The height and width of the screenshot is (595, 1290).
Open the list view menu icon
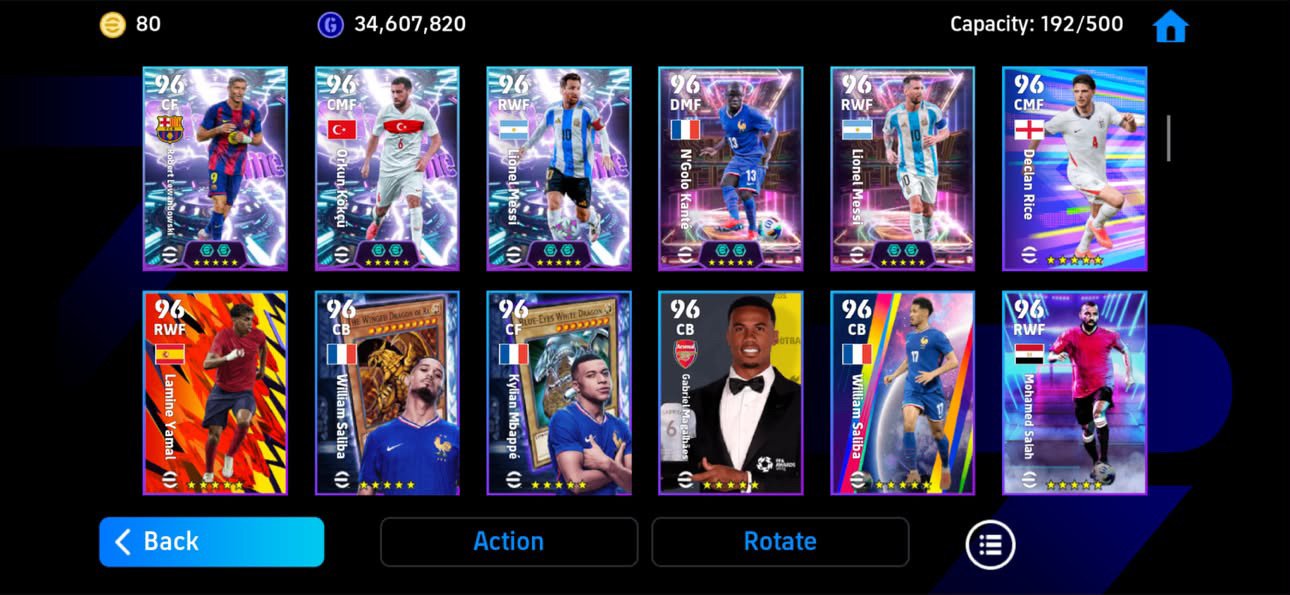click(990, 545)
